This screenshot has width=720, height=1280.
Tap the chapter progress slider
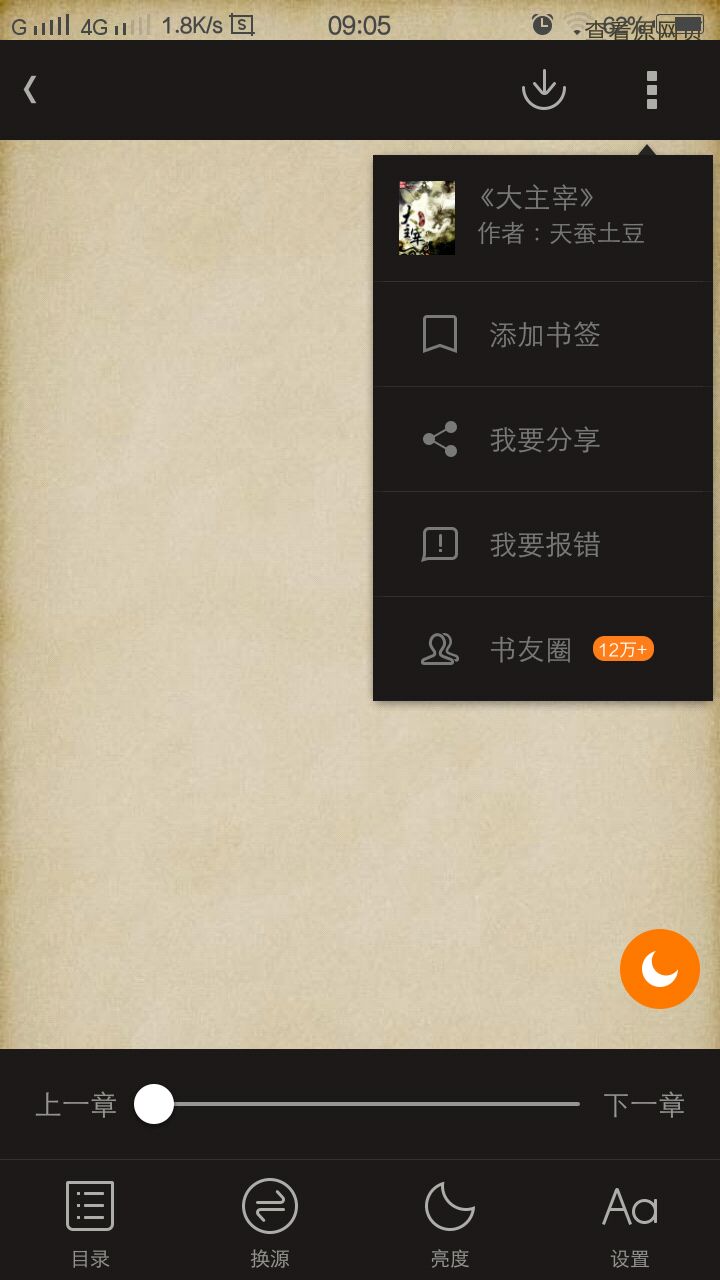tap(365, 1104)
